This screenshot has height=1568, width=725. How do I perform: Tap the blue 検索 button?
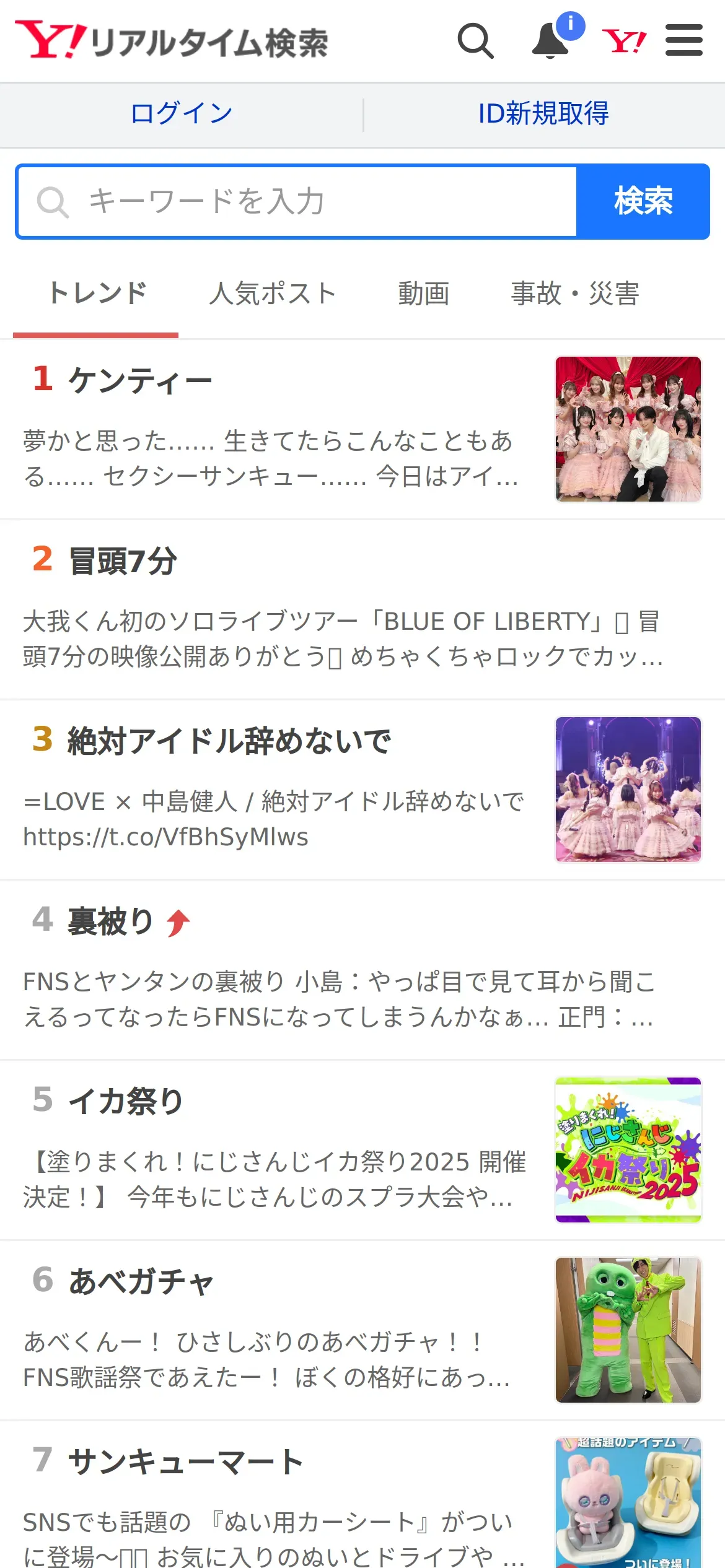(643, 201)
